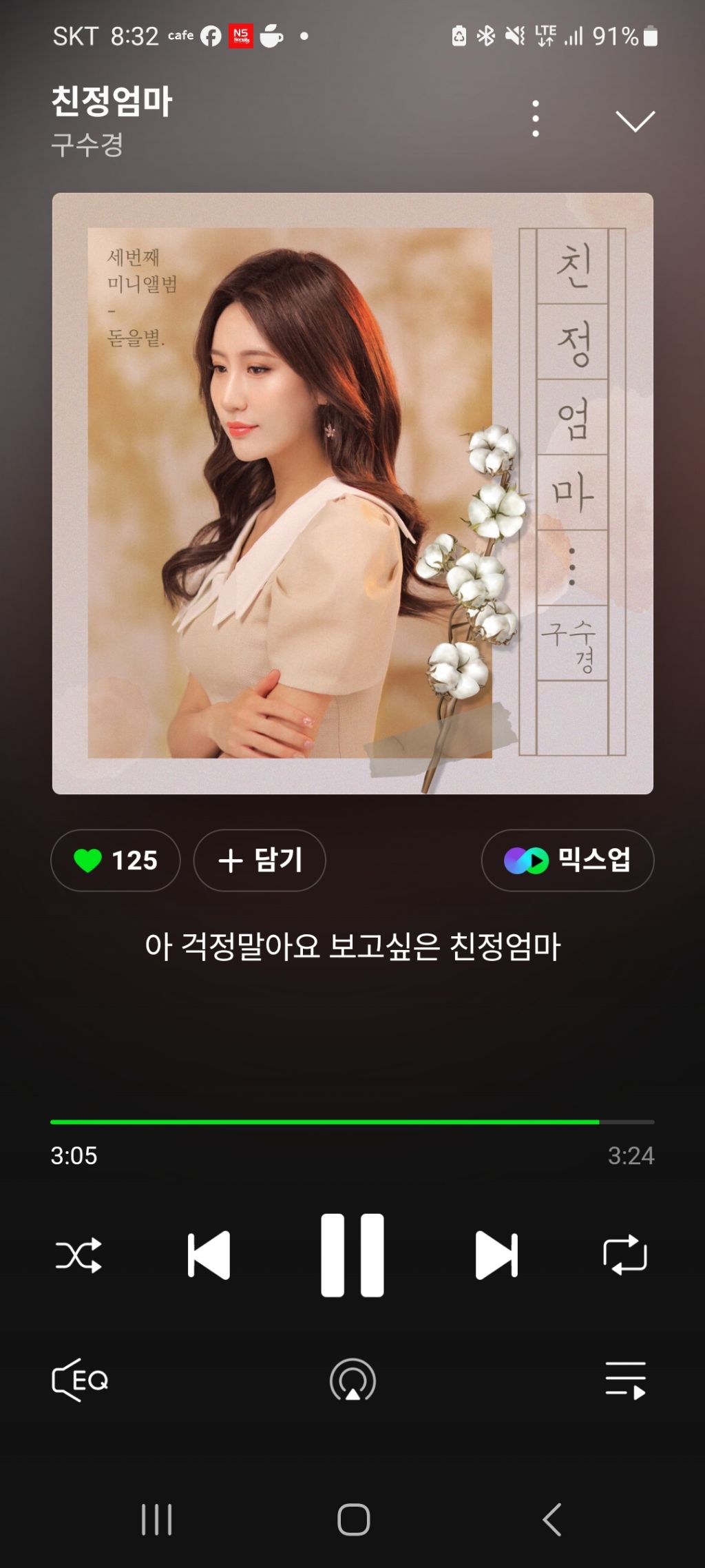Screen dimensions: 705x1568
Task: Open full lyrics from the lyric line
Action: point(352,946)
